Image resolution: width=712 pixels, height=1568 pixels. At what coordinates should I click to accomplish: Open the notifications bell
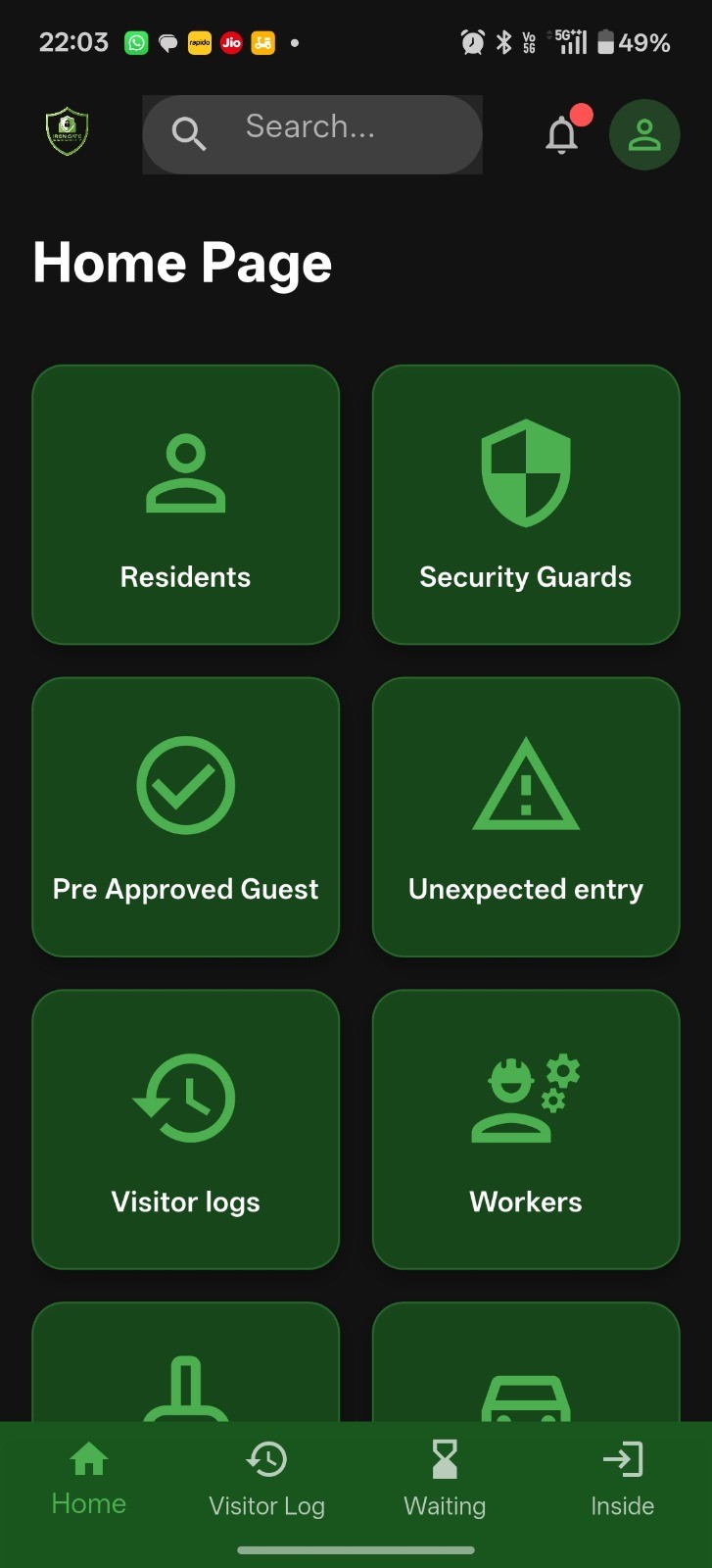pos(562,135)
